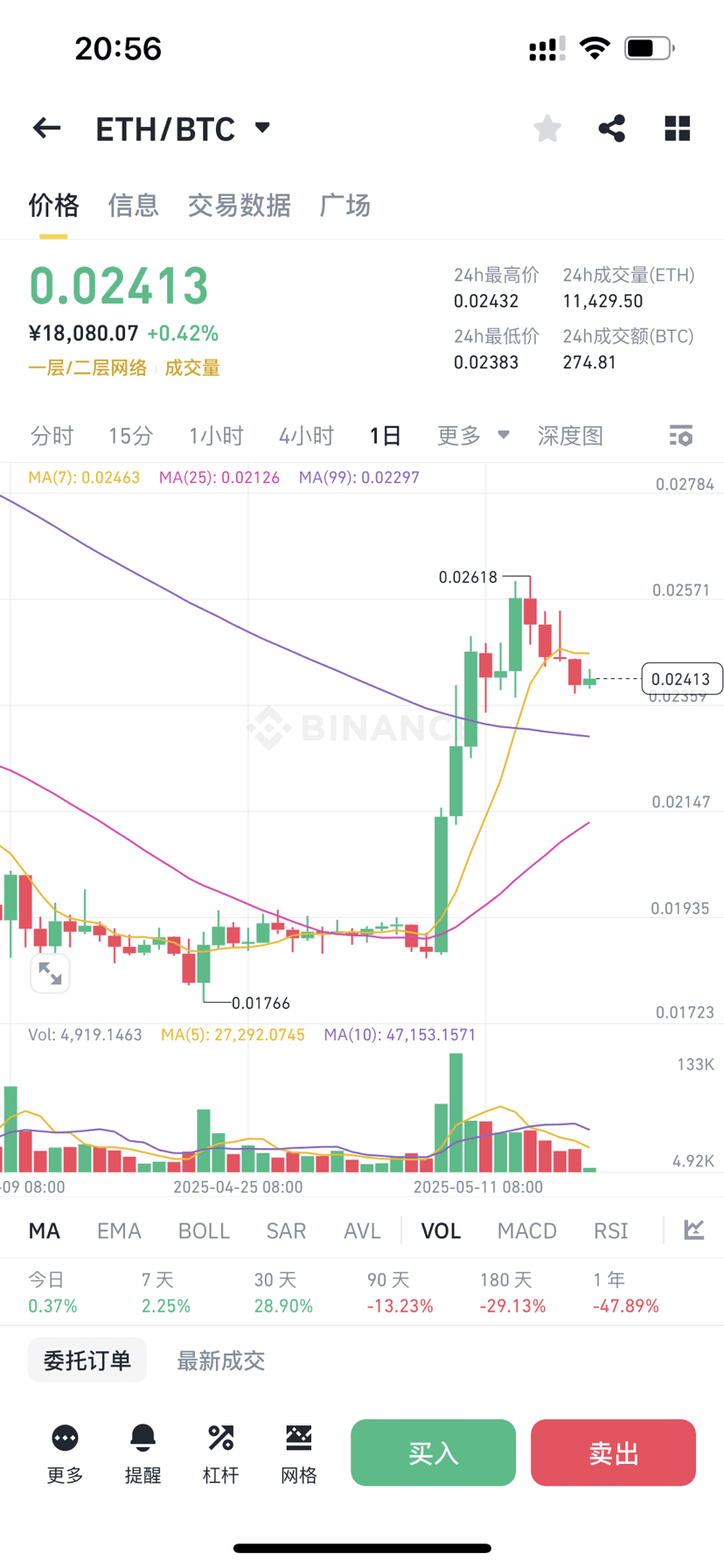Viewport: 724px width, 1568px height.
Task: Open the 广场 tab
Action: pos(345,205)
